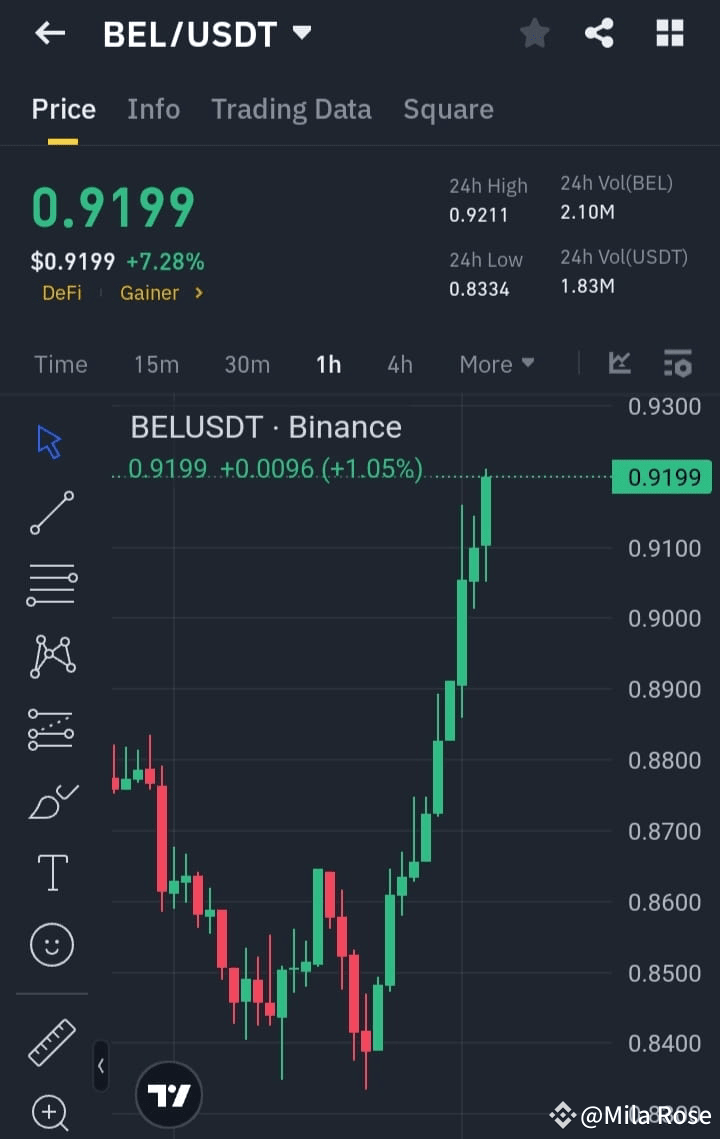Expand the More timeframes dropdown
The width and height of the screenshot is (720, 1139).
(x=497, y=364)
